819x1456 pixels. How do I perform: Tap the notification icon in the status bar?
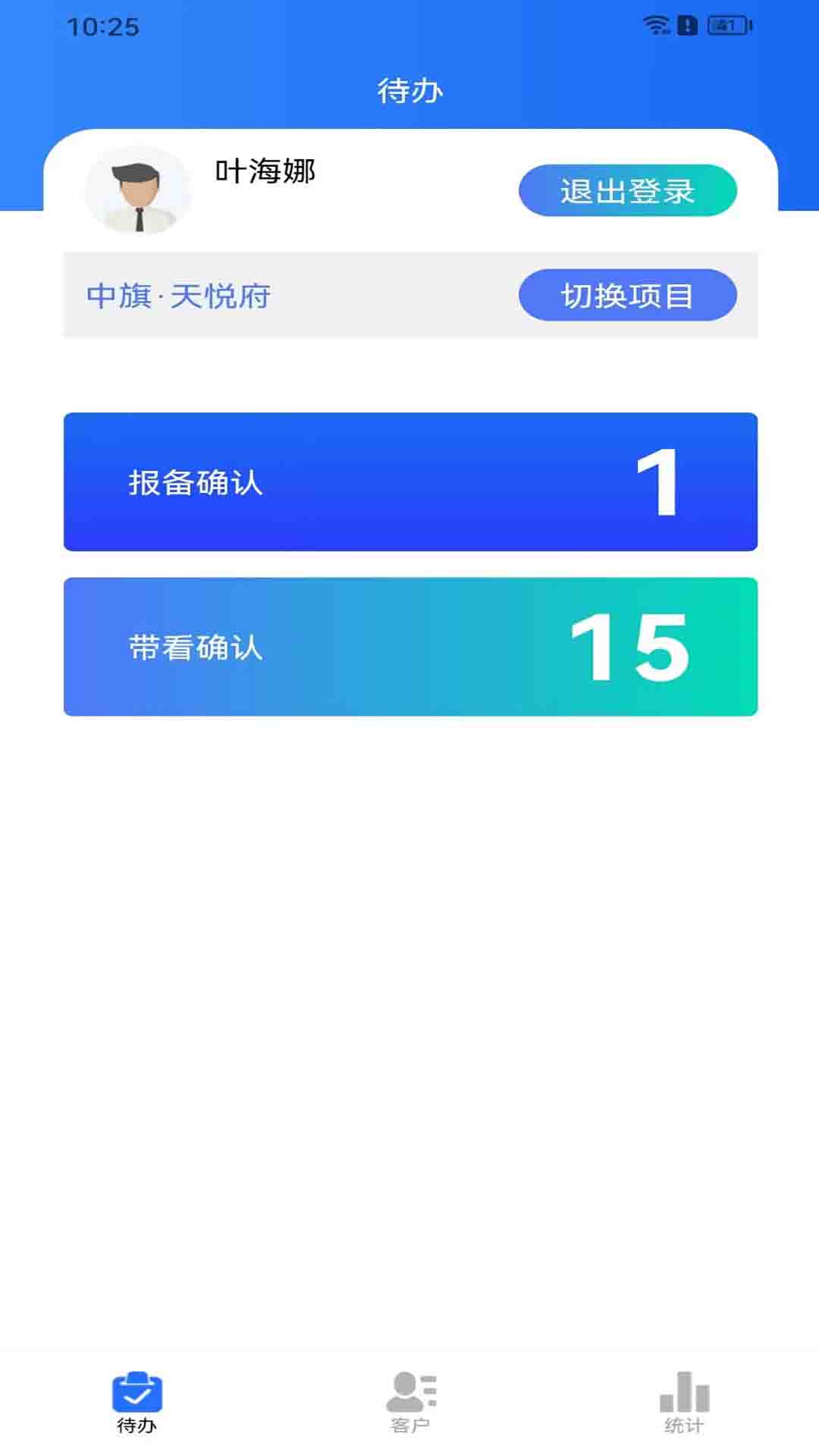[x=686, y=24]
